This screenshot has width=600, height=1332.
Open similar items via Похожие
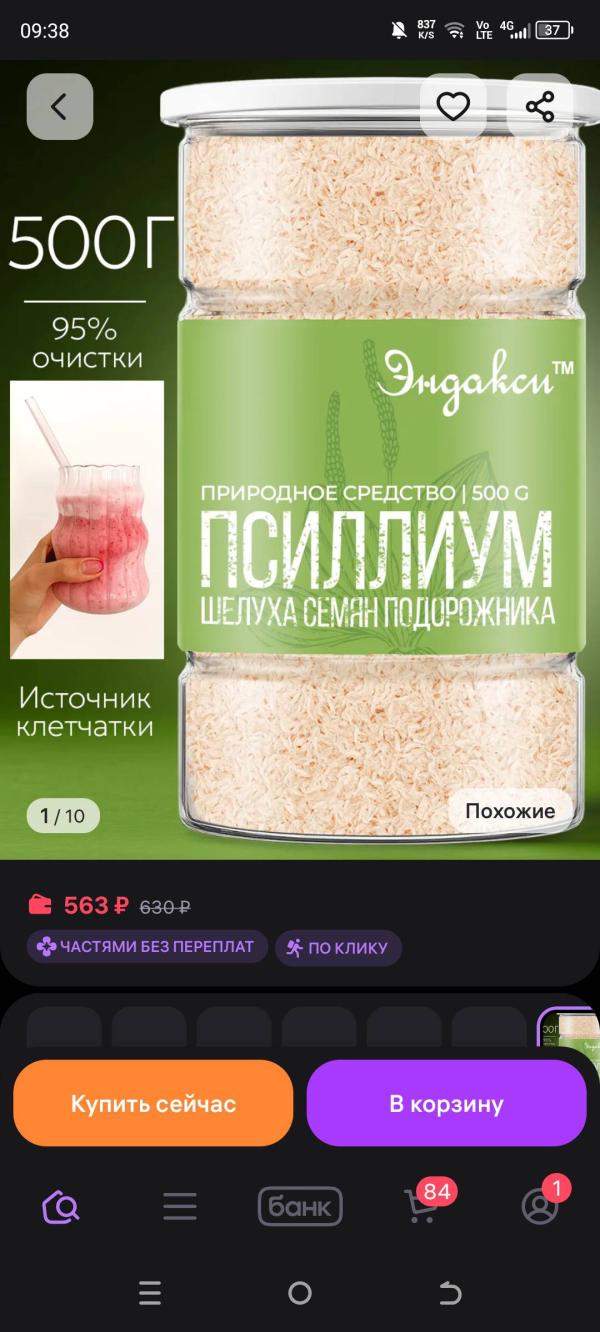pyautogui.click(x=510, y=811)
